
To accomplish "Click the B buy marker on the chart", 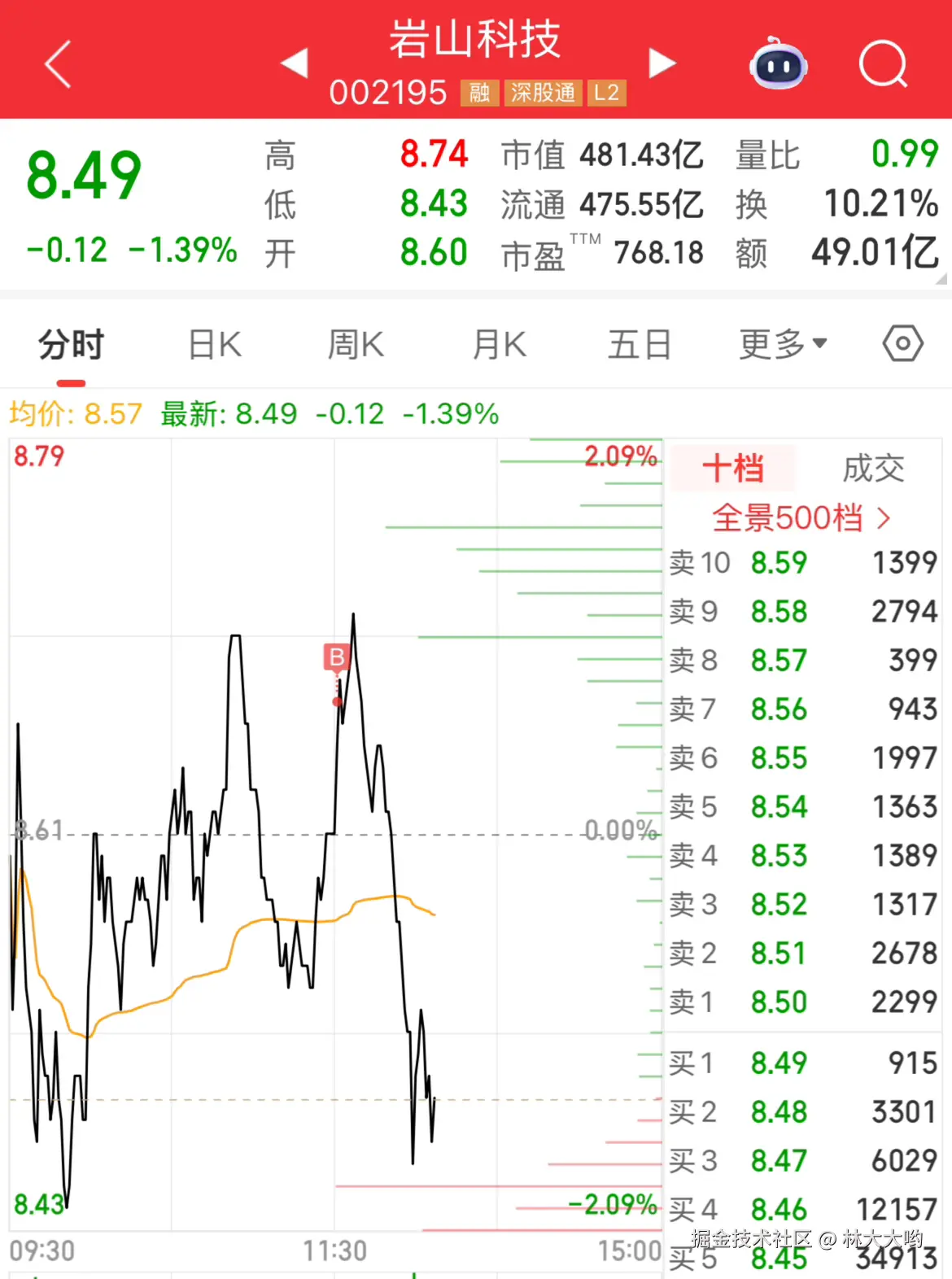I will (x=336, y=658).
